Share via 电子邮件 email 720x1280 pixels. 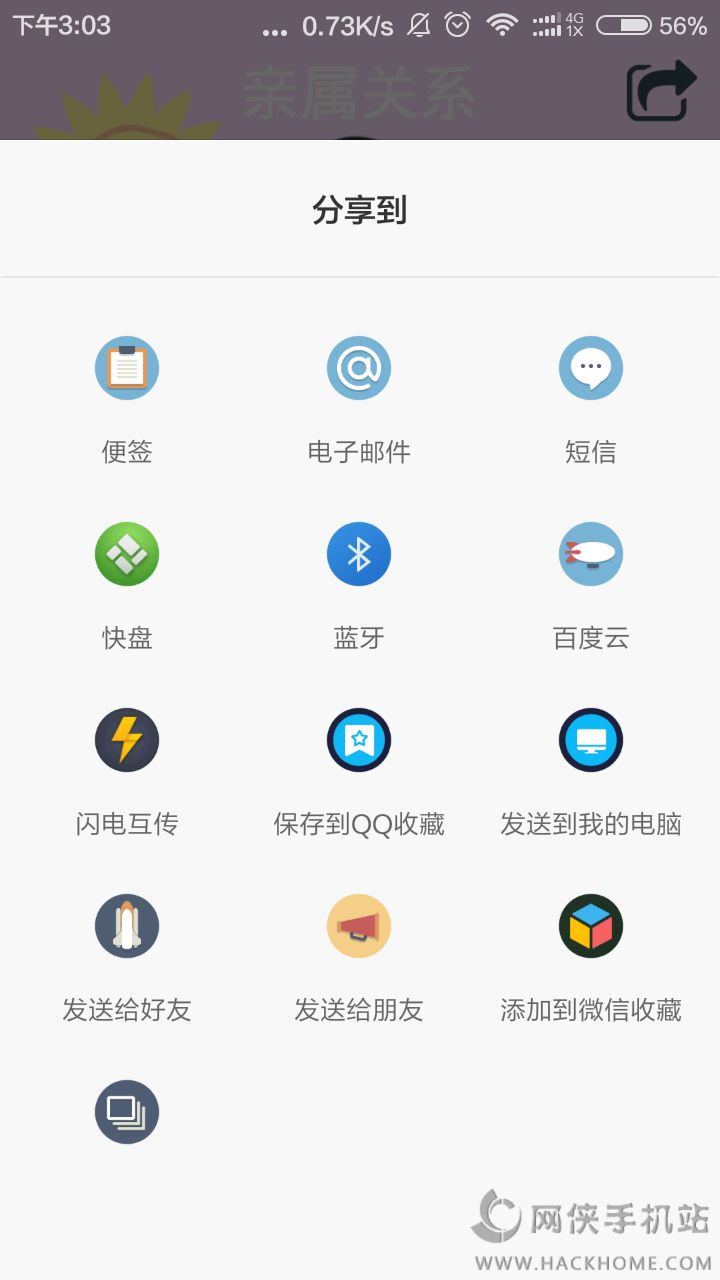click(359, 368)
